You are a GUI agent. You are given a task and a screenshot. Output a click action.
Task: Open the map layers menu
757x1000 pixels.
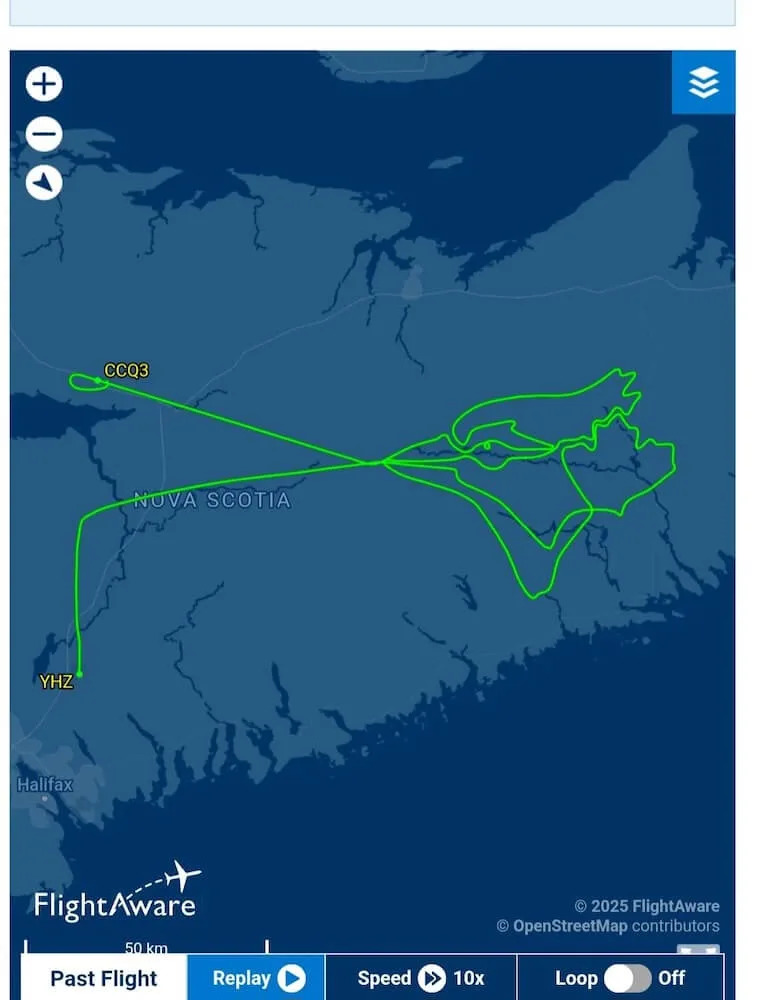click(703, 83)
